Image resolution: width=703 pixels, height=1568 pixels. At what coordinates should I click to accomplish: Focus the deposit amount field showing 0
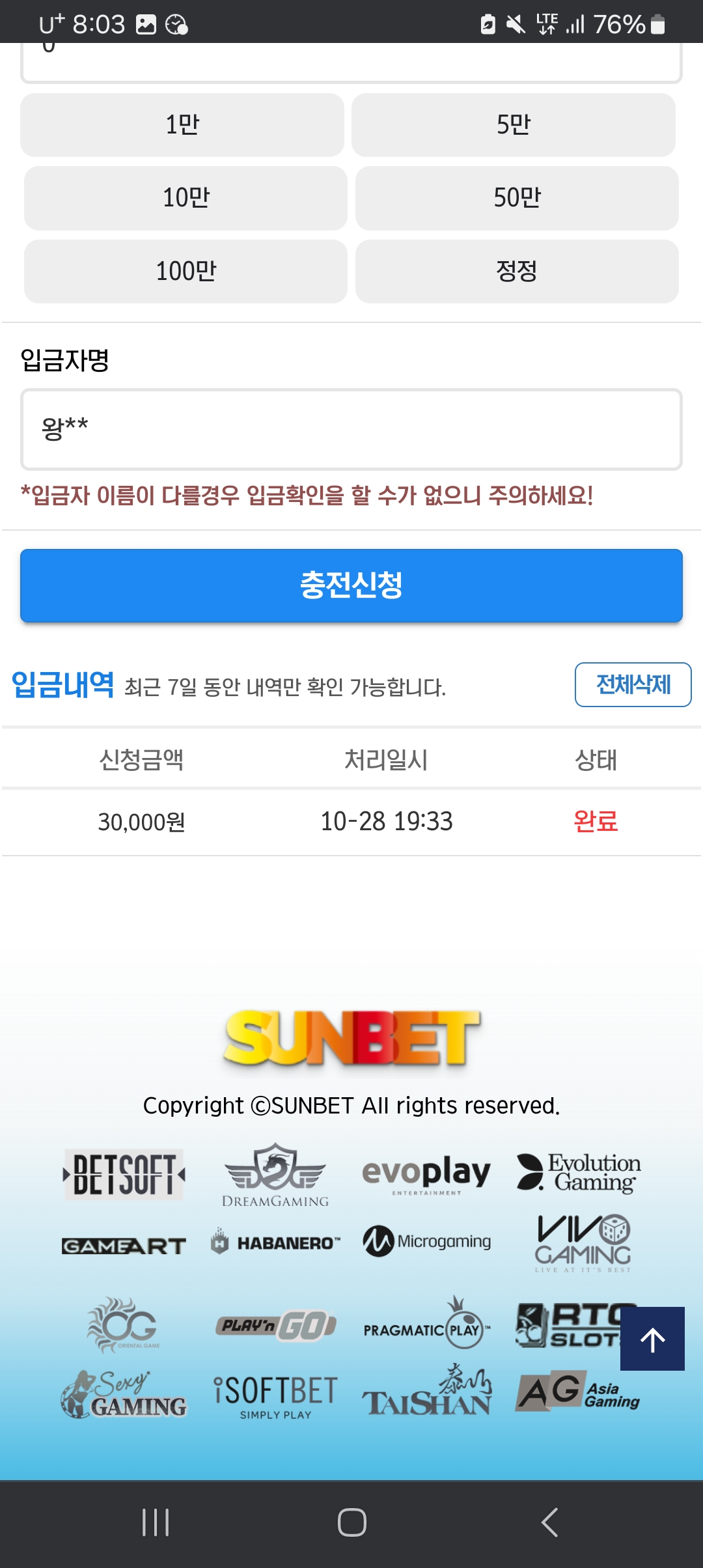click(351, 63)
